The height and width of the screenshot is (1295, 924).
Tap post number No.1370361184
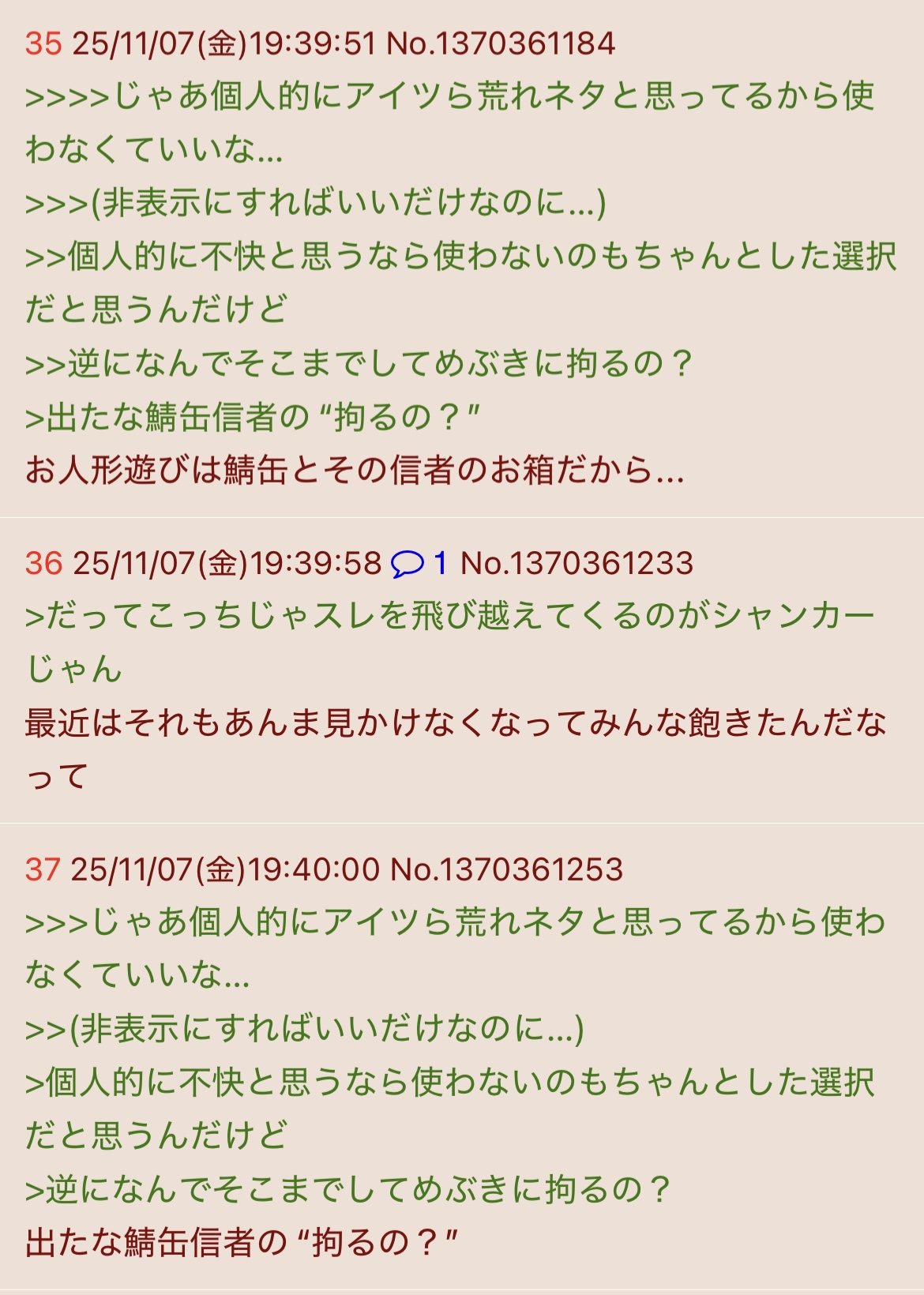501,43
